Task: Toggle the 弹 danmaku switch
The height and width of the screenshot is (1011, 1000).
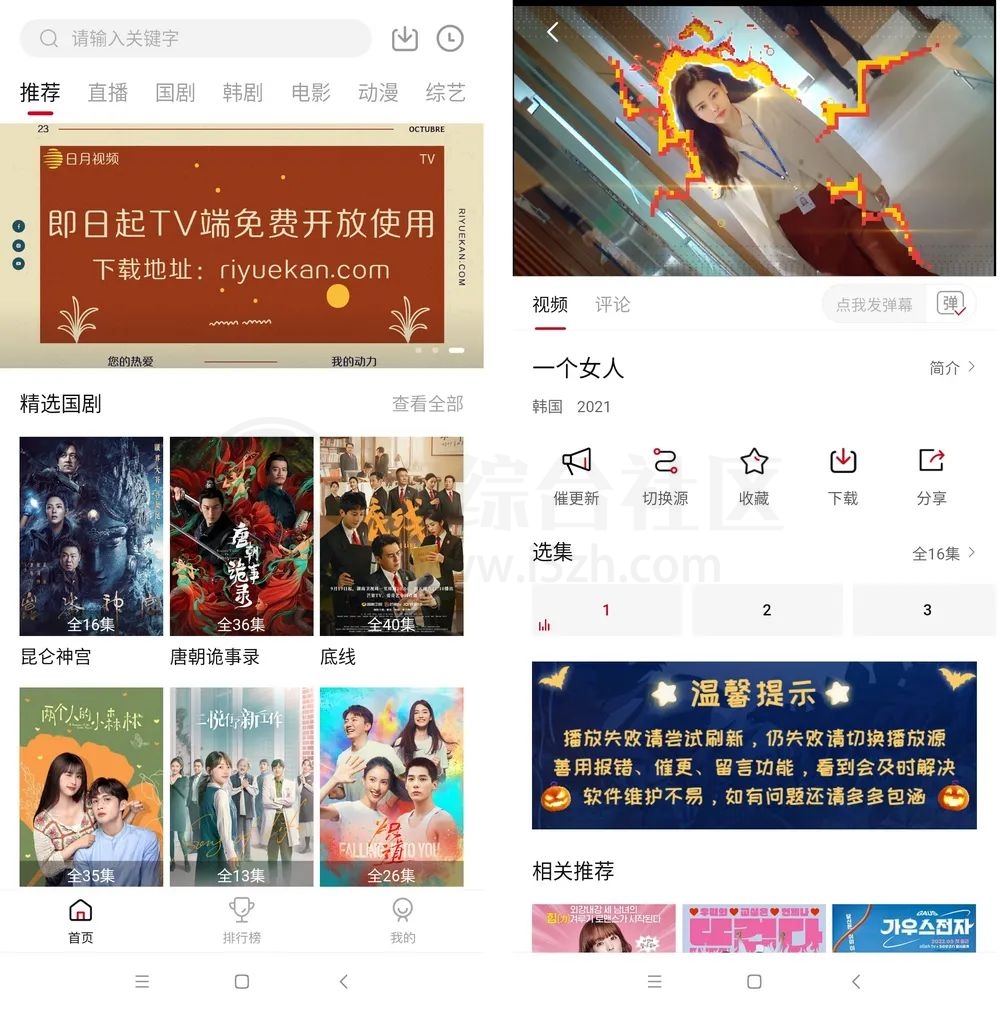Action: [950, 304]
